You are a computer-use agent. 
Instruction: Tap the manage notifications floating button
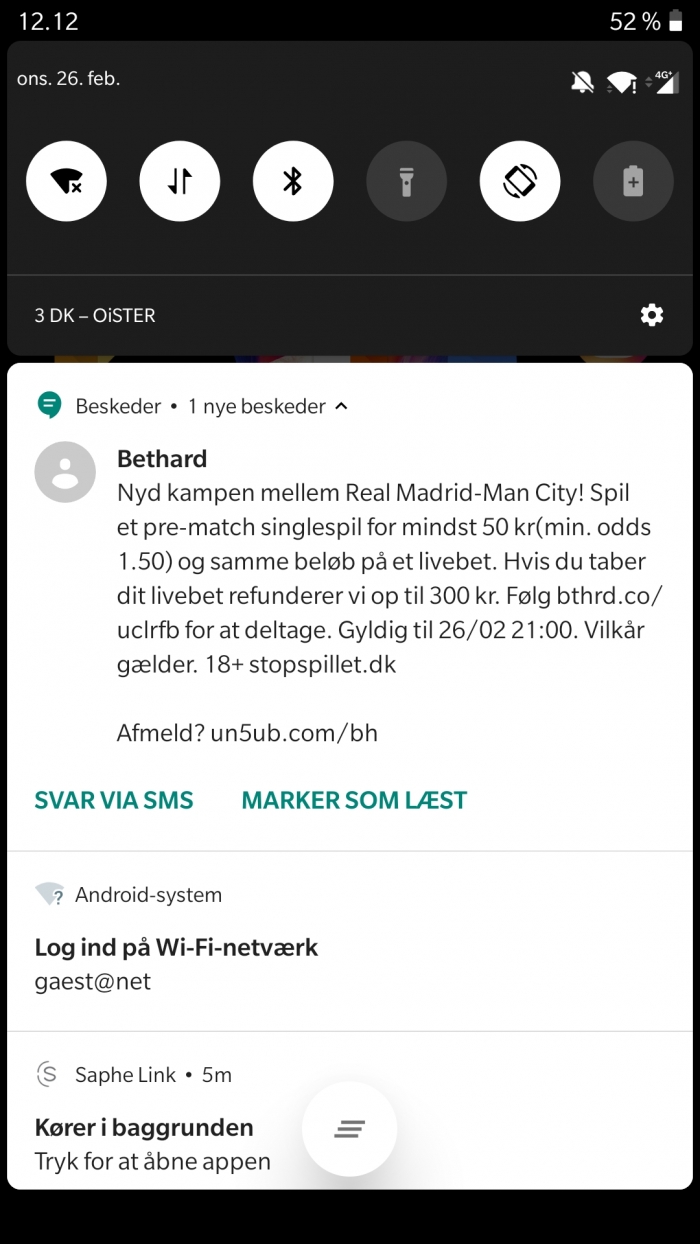pyautogui.click(x=350, y=1129)
